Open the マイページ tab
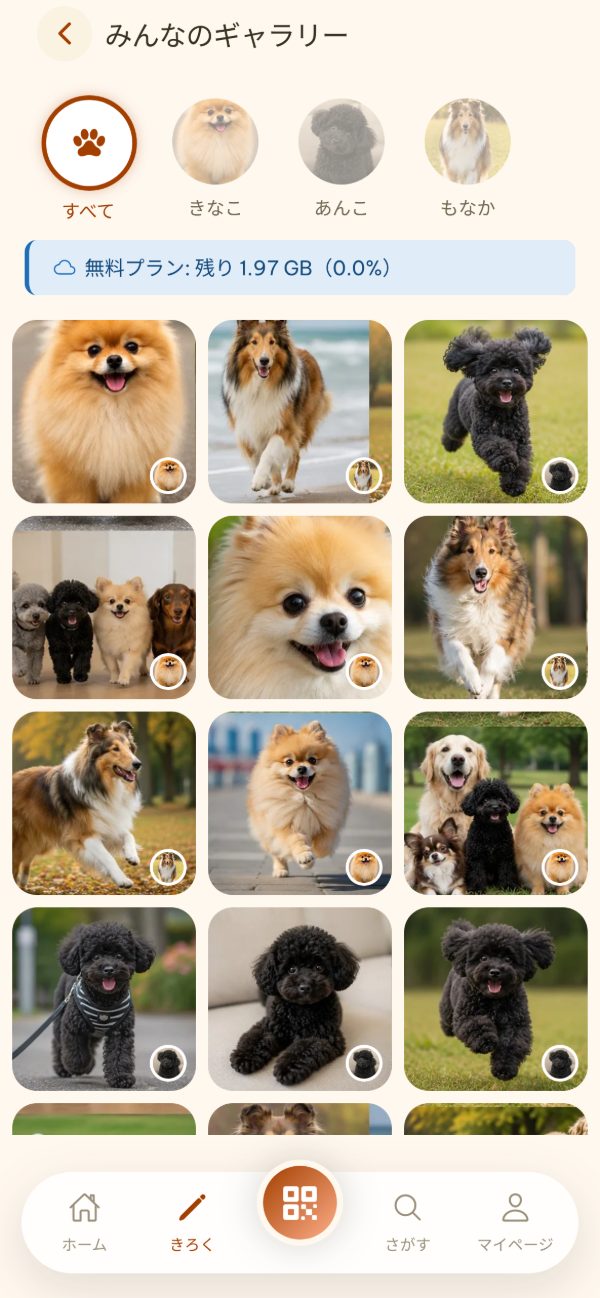Screen dimensions: 600x1298 515,1222
